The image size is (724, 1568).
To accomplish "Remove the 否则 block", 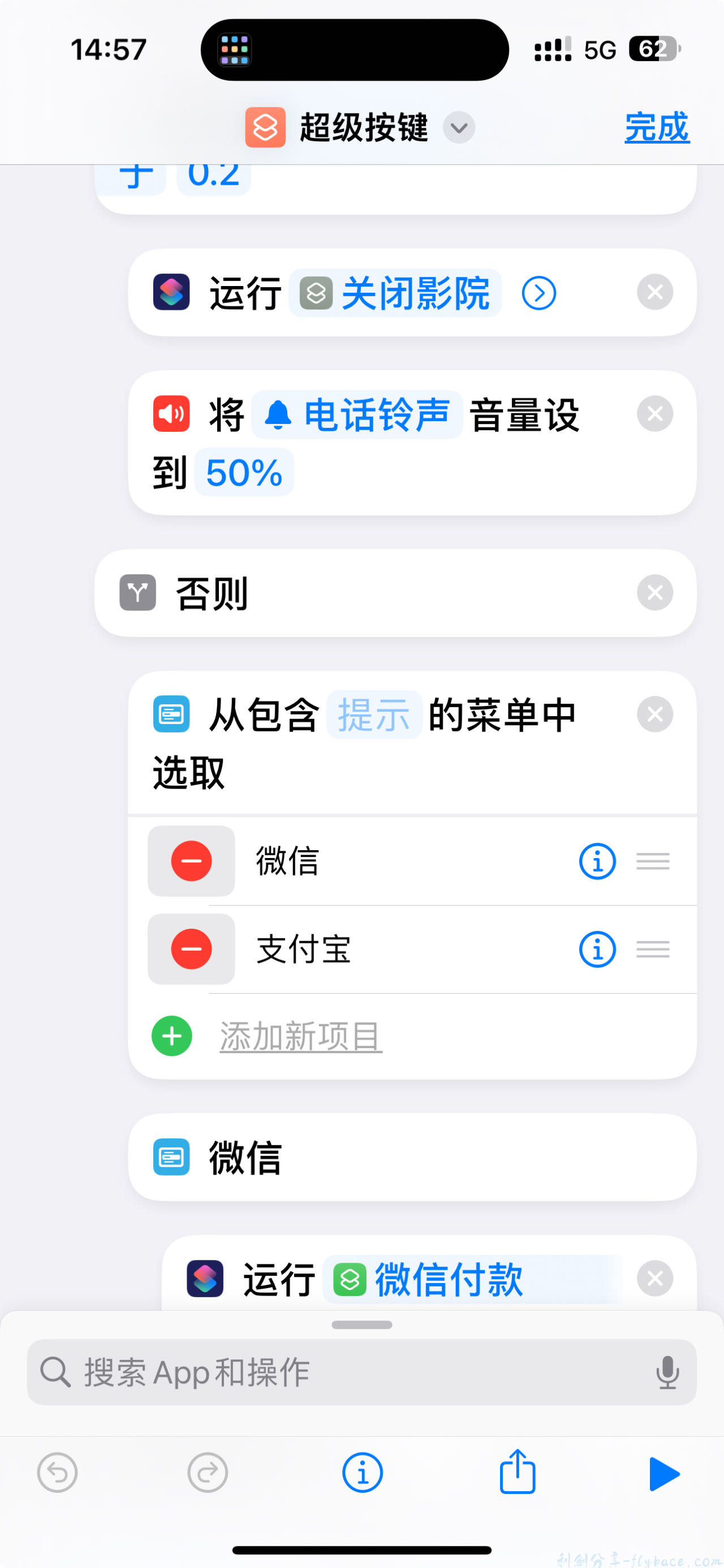I will 654,592.
